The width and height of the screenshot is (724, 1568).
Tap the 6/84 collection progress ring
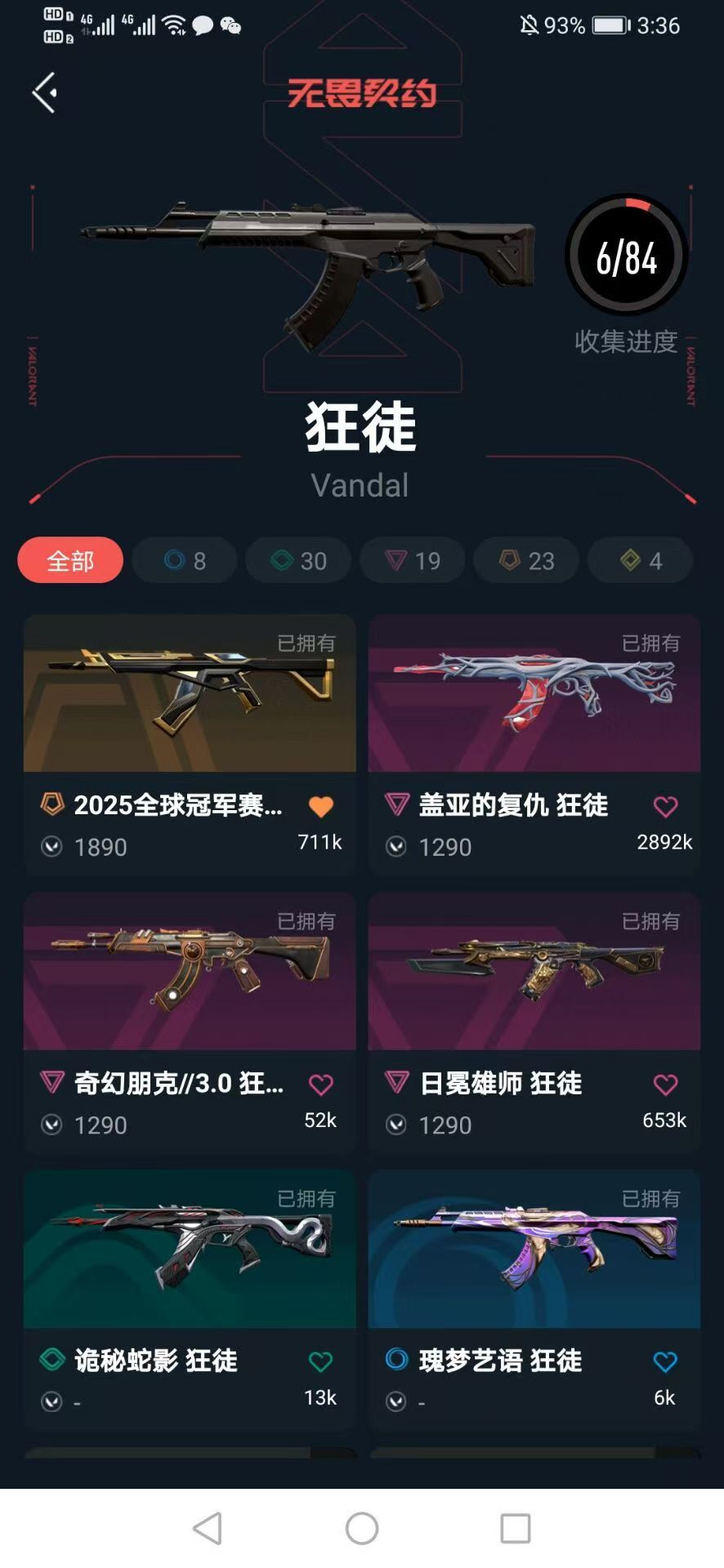pyautogui.click(x=626, y=255)
